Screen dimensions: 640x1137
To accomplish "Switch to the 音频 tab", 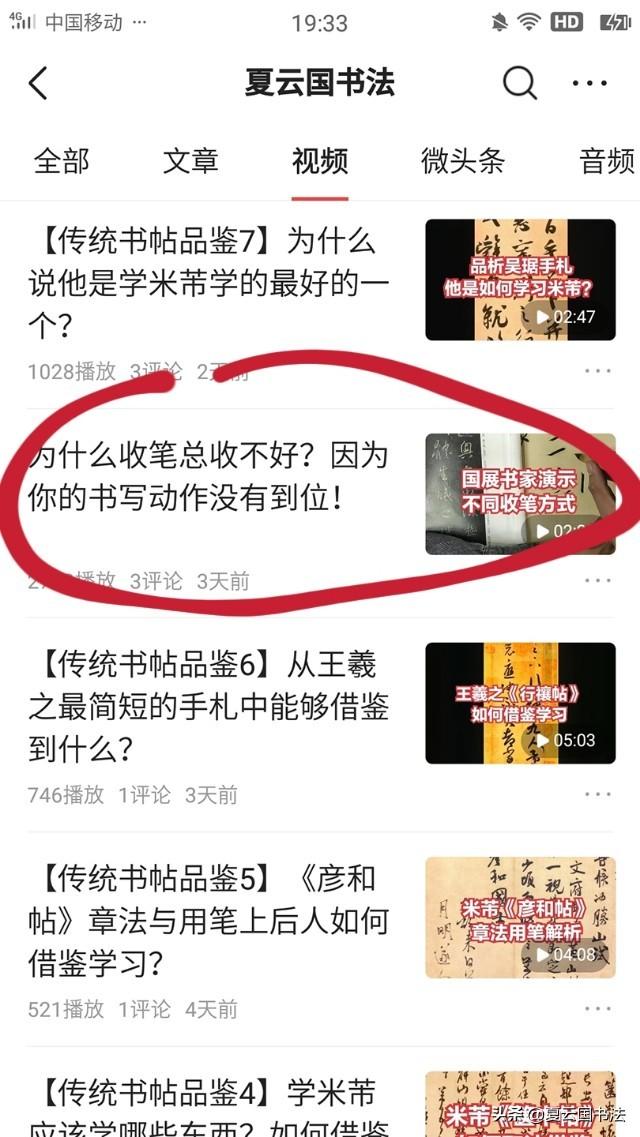I will tap(606, 161).
